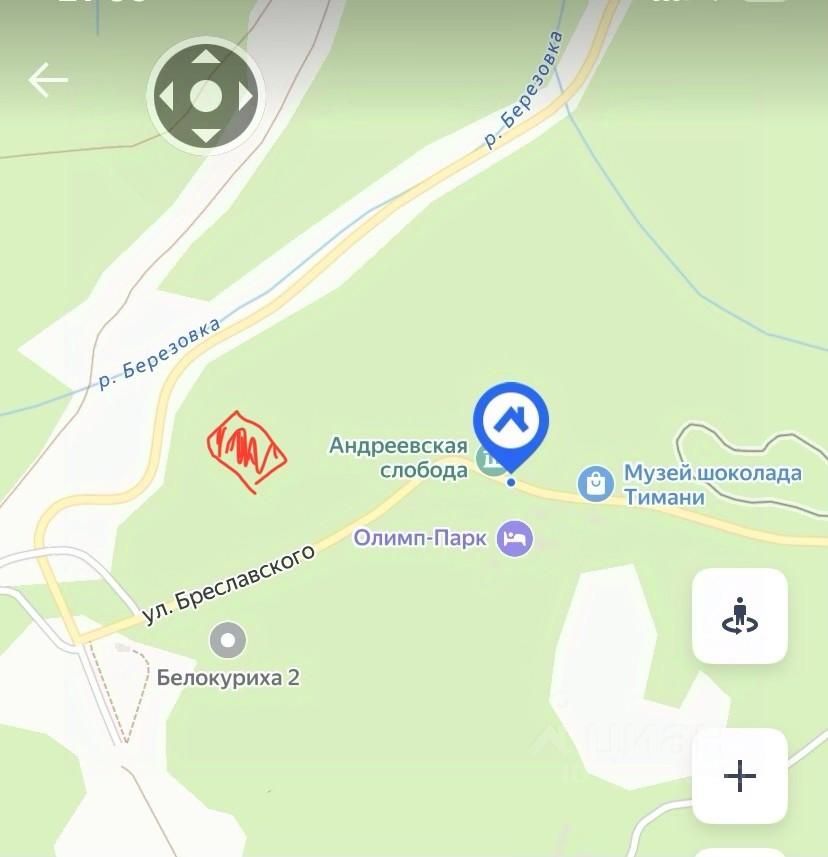828x857 pixels.
Task: Open the blue house location pin
Action: (511, 423)
